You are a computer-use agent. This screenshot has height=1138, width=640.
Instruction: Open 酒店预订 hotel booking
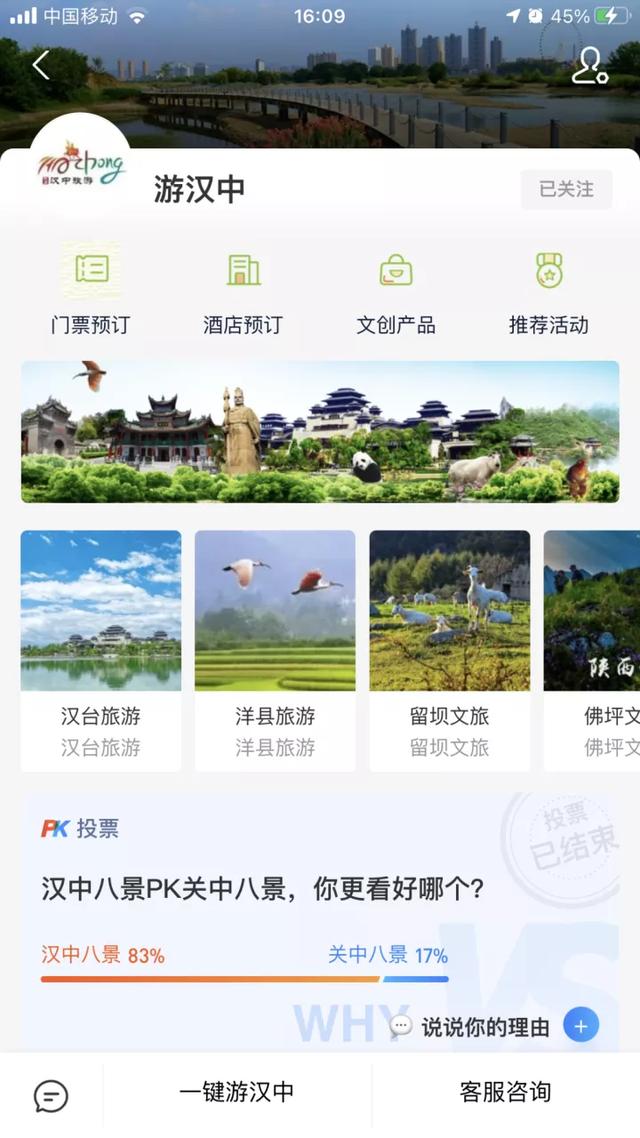pyautogui.click(x=243, y=290)
